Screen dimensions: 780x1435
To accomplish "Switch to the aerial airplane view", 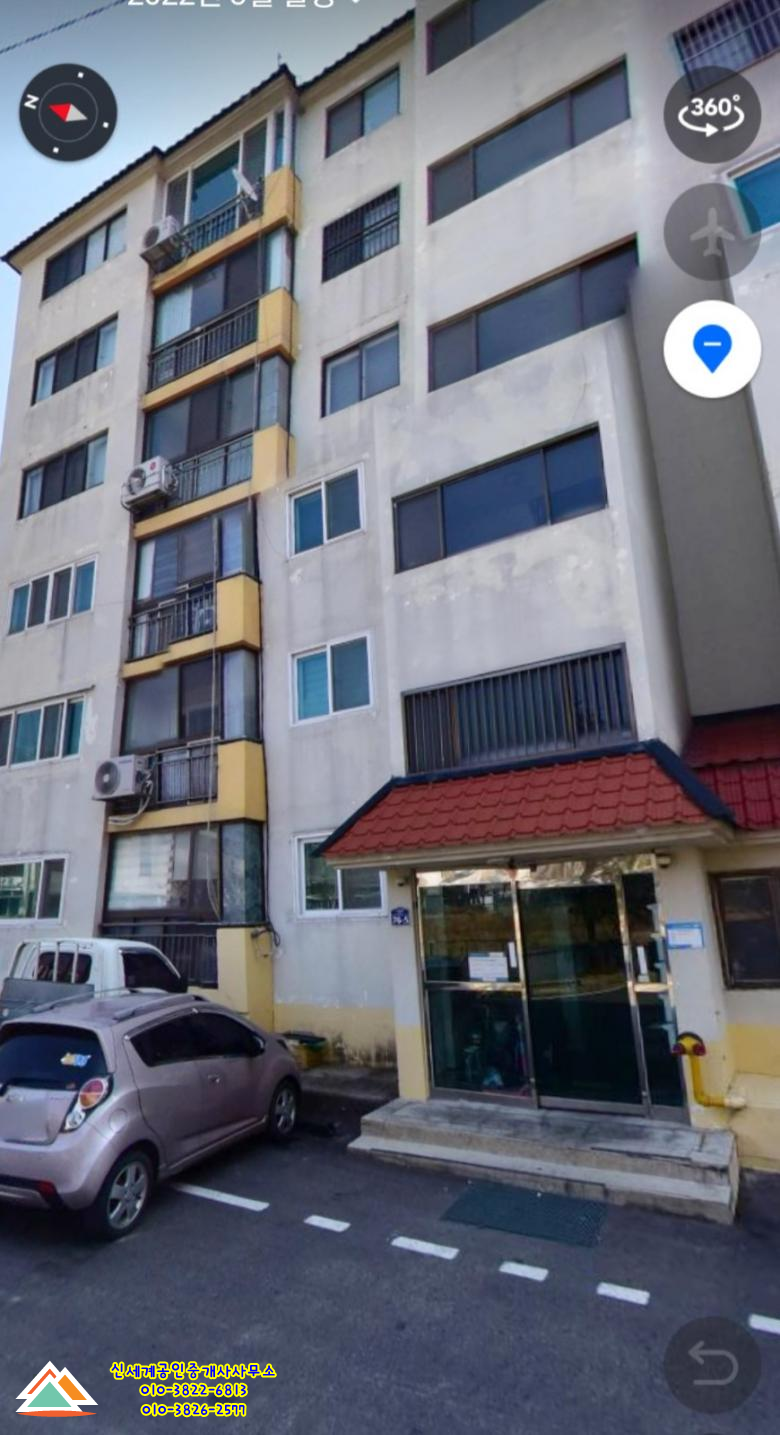I will coord(712,232).
